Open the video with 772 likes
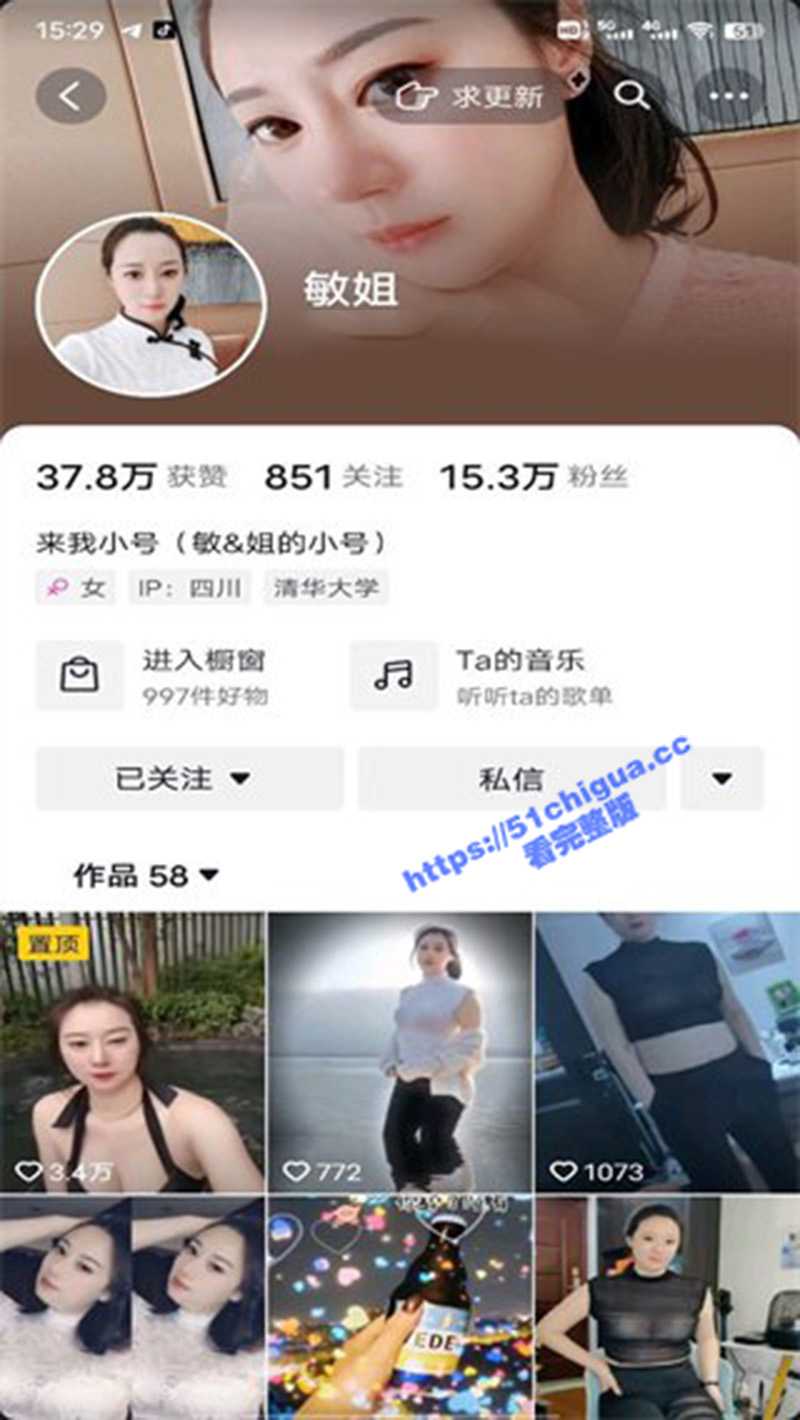 tap(399, 1050)
